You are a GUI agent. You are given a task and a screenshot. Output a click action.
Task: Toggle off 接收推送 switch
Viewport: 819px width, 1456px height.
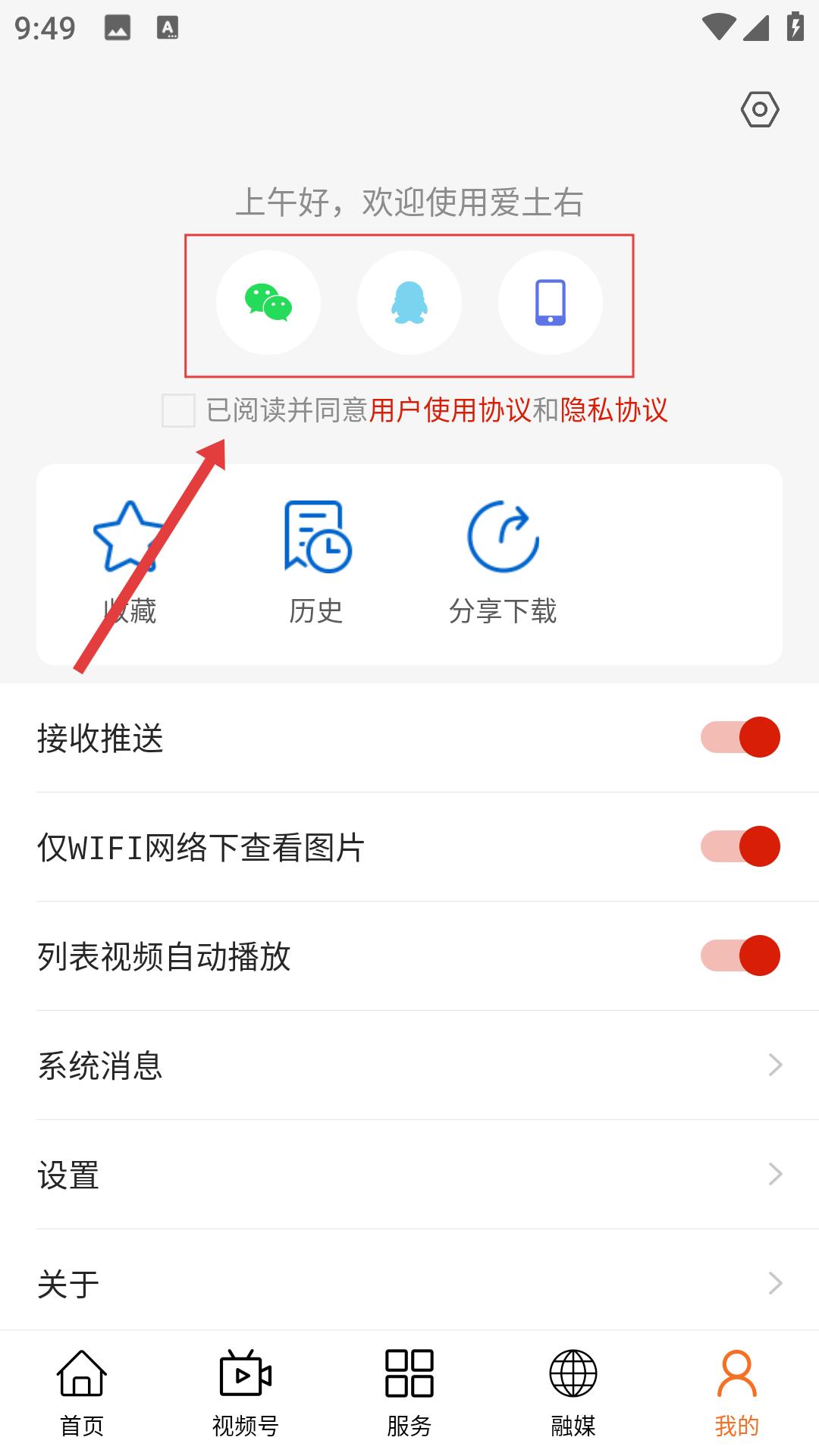pos(740,737)
